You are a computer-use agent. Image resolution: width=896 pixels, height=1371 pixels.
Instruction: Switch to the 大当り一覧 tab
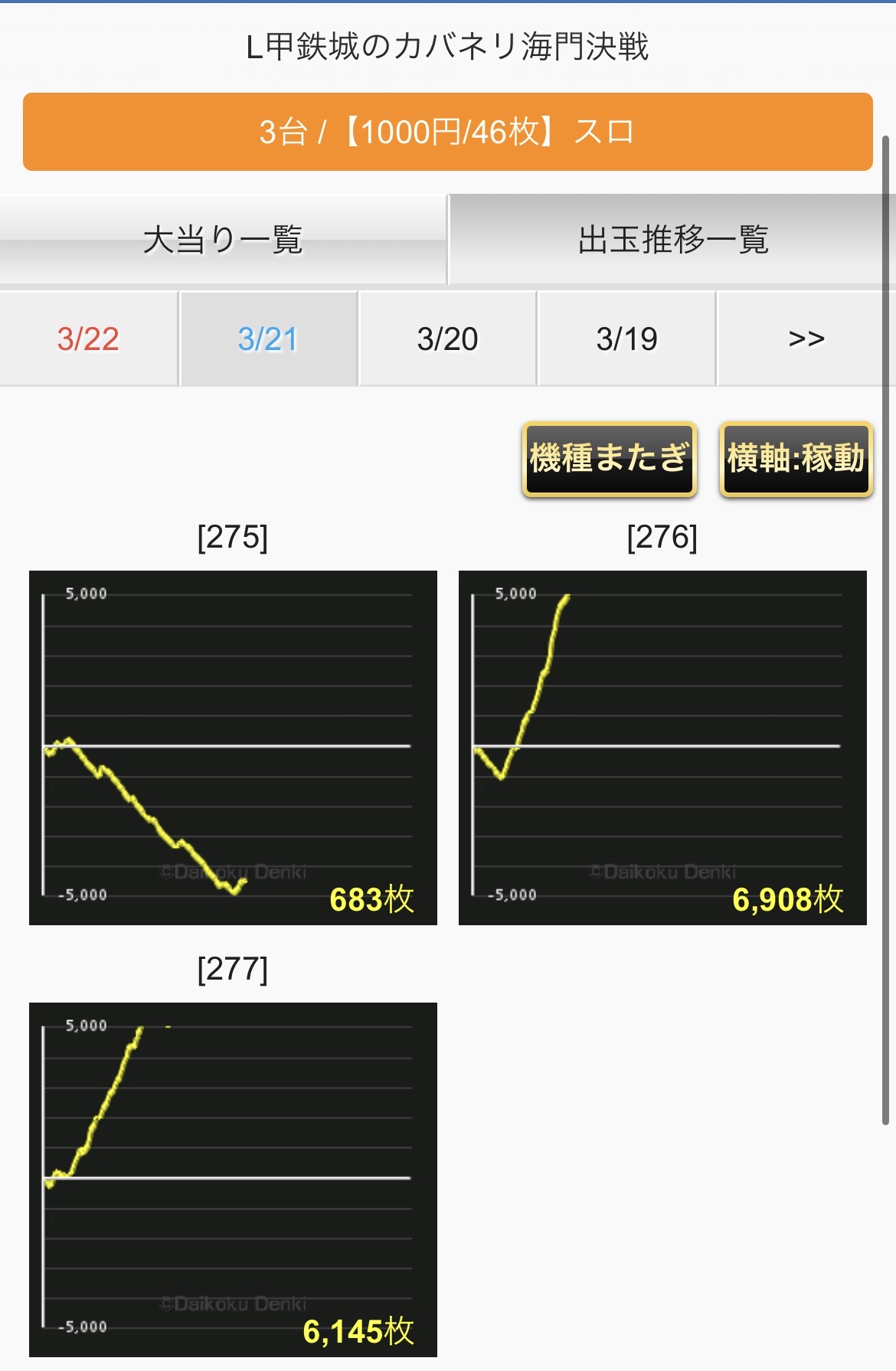pos(223,240)
